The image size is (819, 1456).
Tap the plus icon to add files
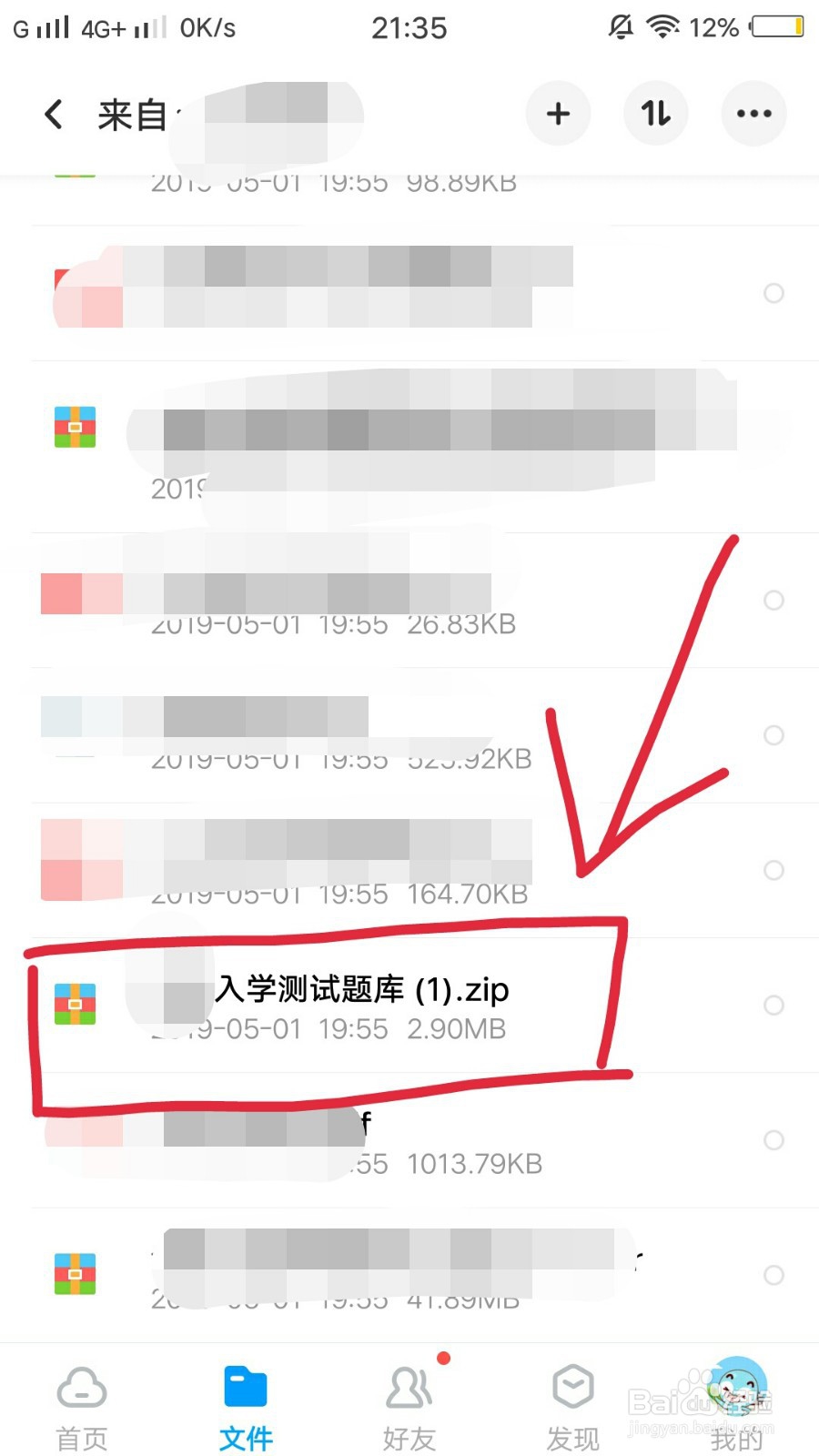point(558,114)
